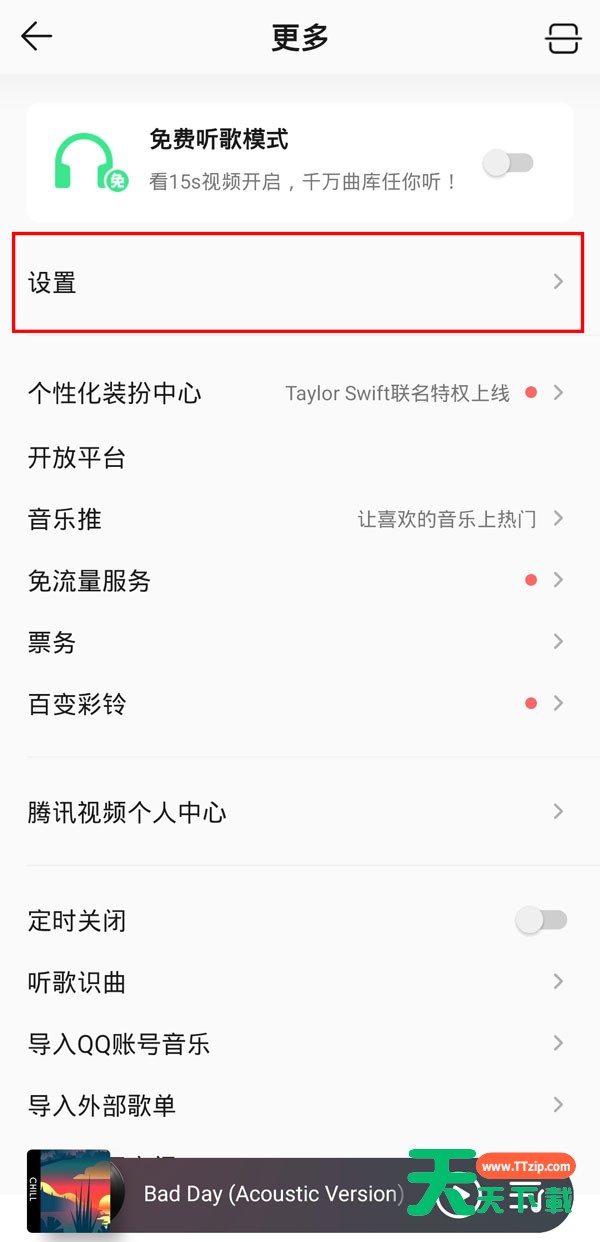This screenshot has height=1242, width=600.
Task: Open 开放平台 row
Action: click(297, 458)
